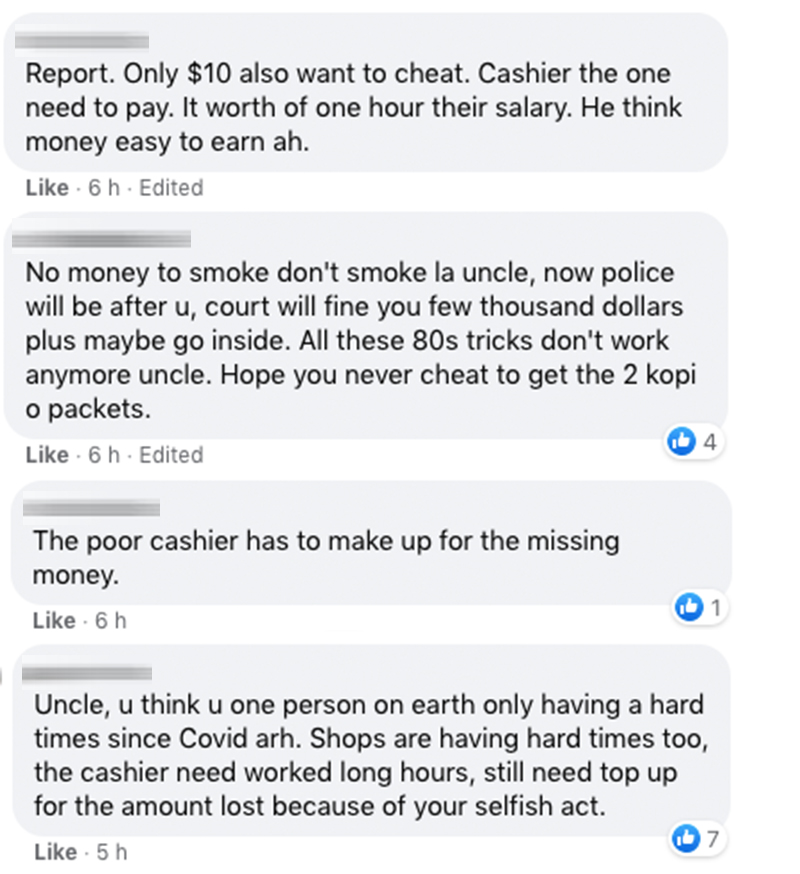Image resolution: width=800 pixels, height=874 pixels.
Task: View edit history of 'No money to smoke' comment
Action: coord(170,455)
